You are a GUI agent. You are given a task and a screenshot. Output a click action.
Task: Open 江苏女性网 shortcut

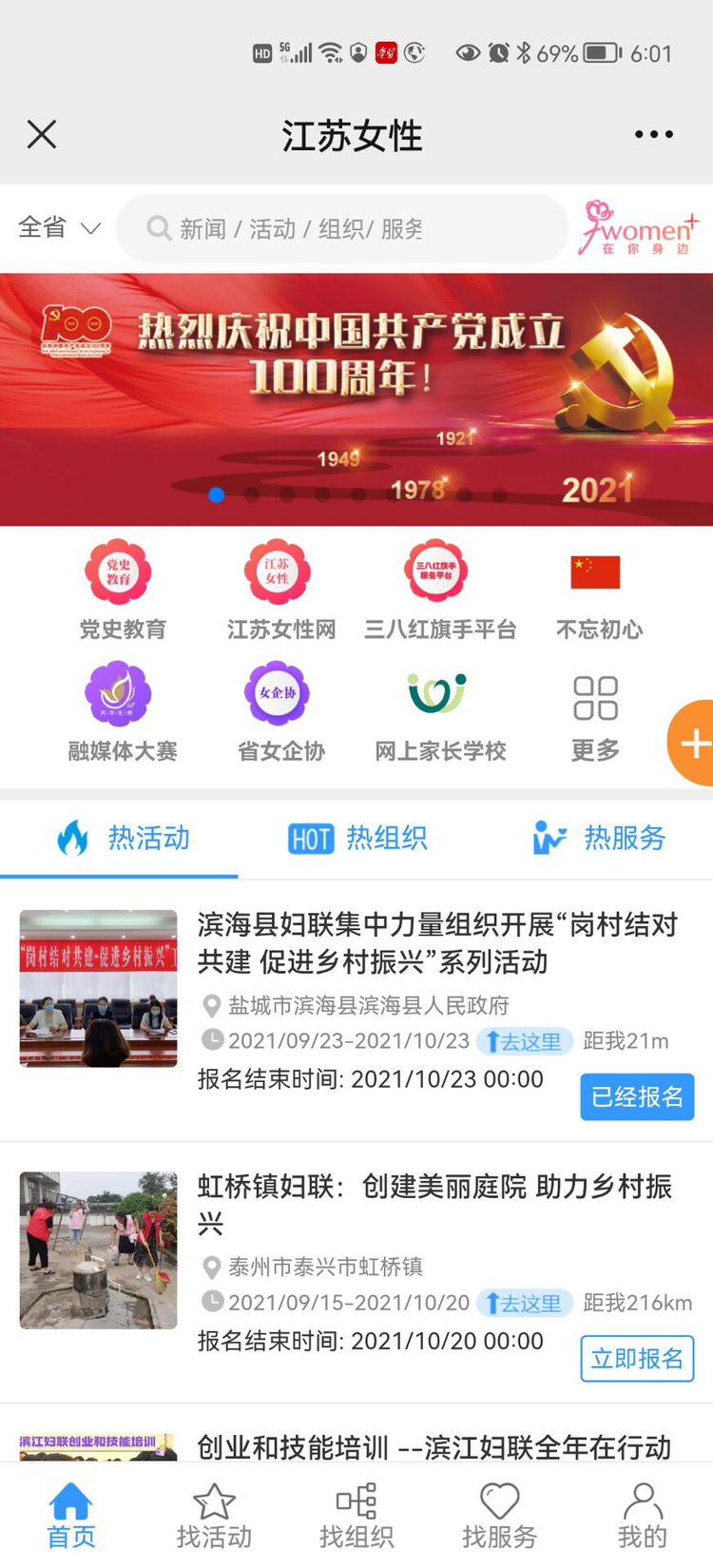tap(279, 590)
